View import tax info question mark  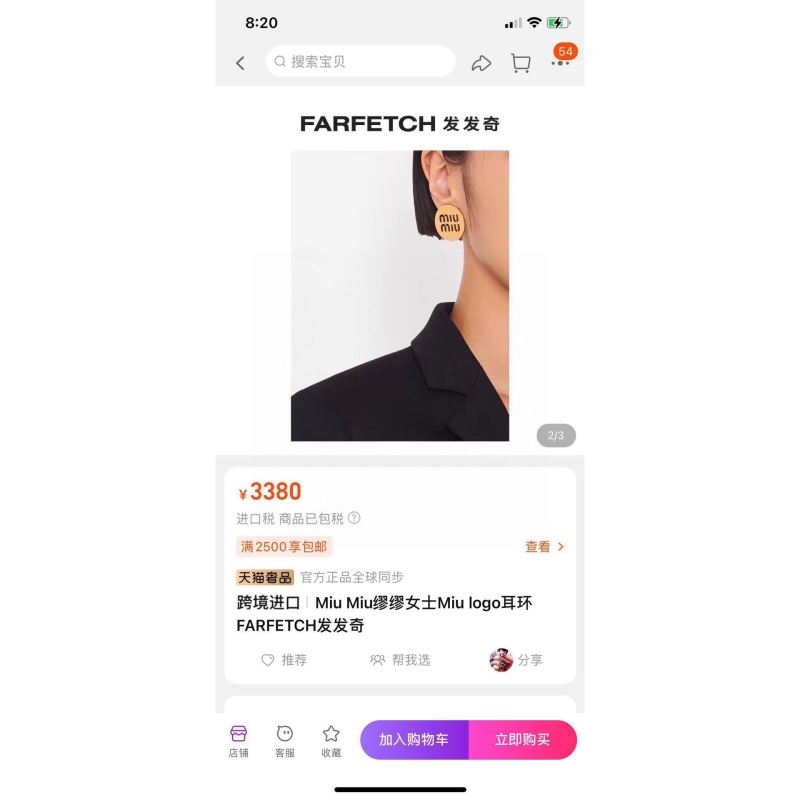[x=354, y=518]
